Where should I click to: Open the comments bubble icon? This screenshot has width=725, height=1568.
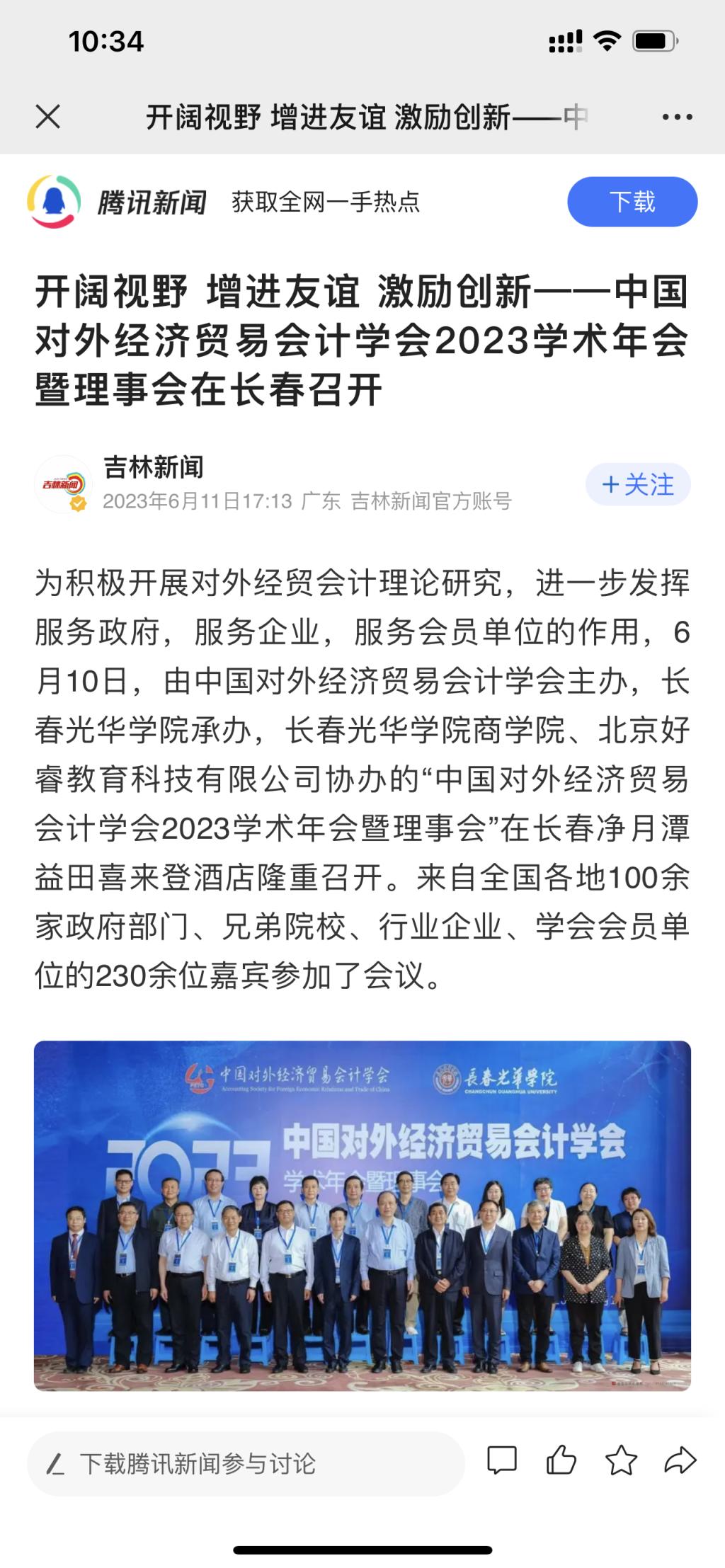point(502,1461)
